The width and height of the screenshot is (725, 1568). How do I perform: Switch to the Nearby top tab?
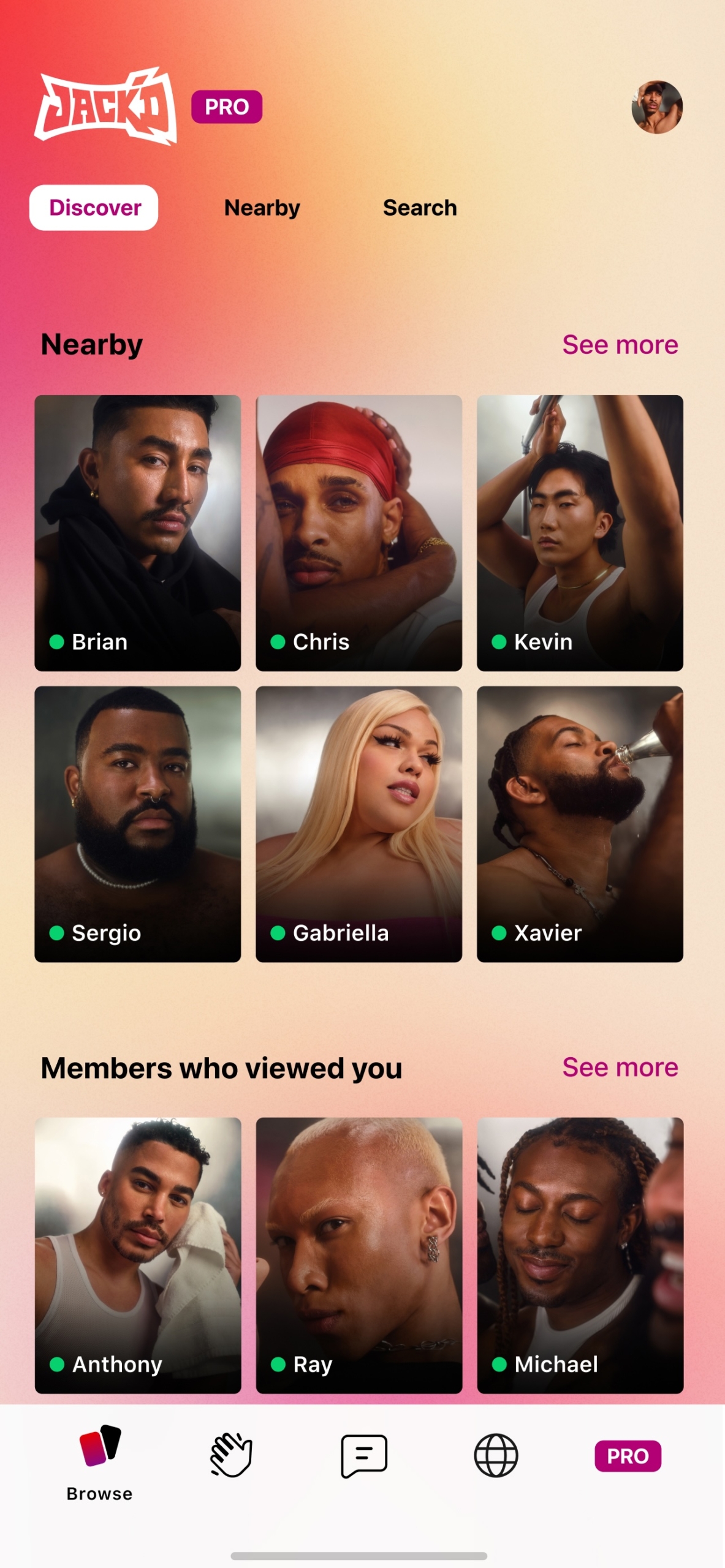coord(262,208)
